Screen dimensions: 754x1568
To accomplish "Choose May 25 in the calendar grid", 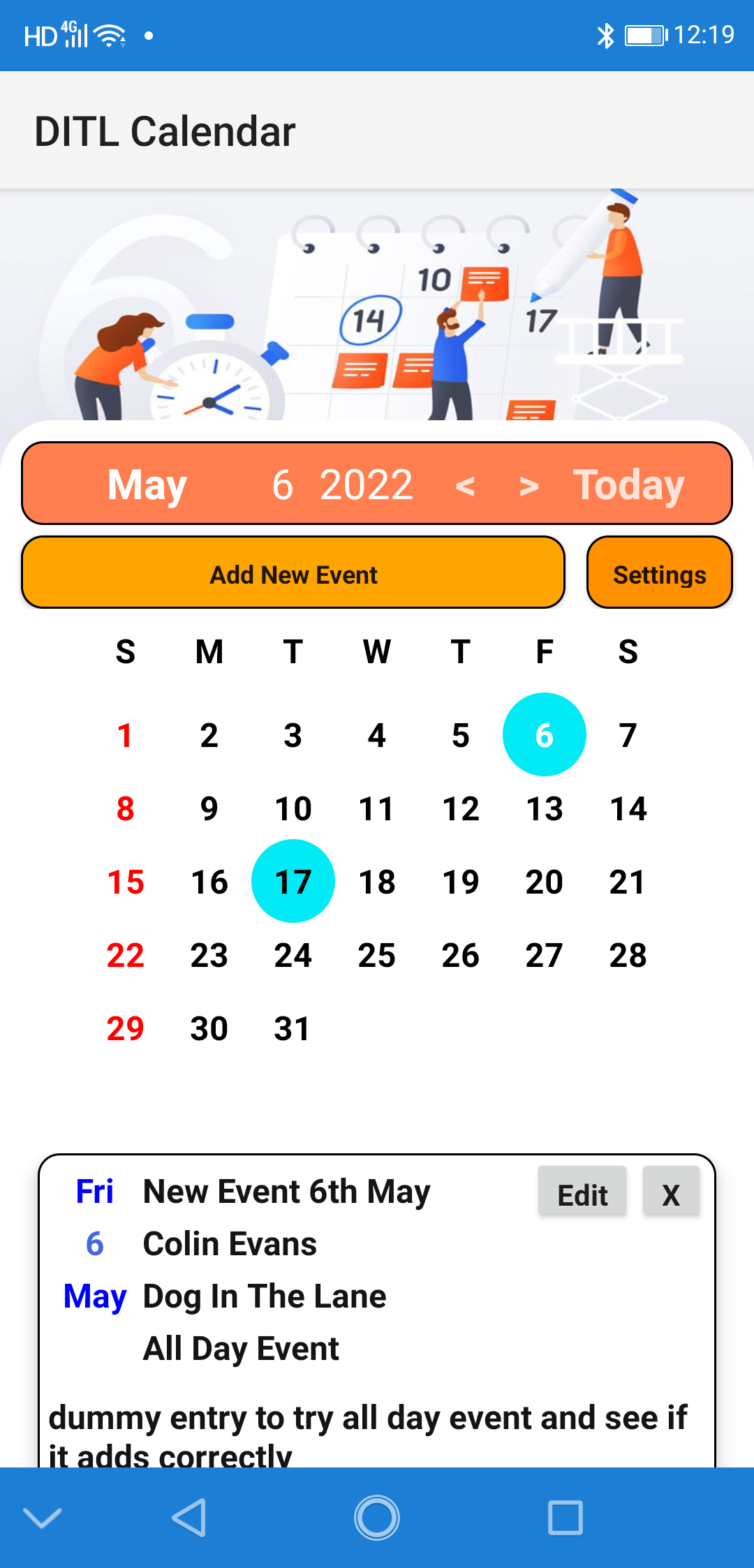I will tap(377, 955).
